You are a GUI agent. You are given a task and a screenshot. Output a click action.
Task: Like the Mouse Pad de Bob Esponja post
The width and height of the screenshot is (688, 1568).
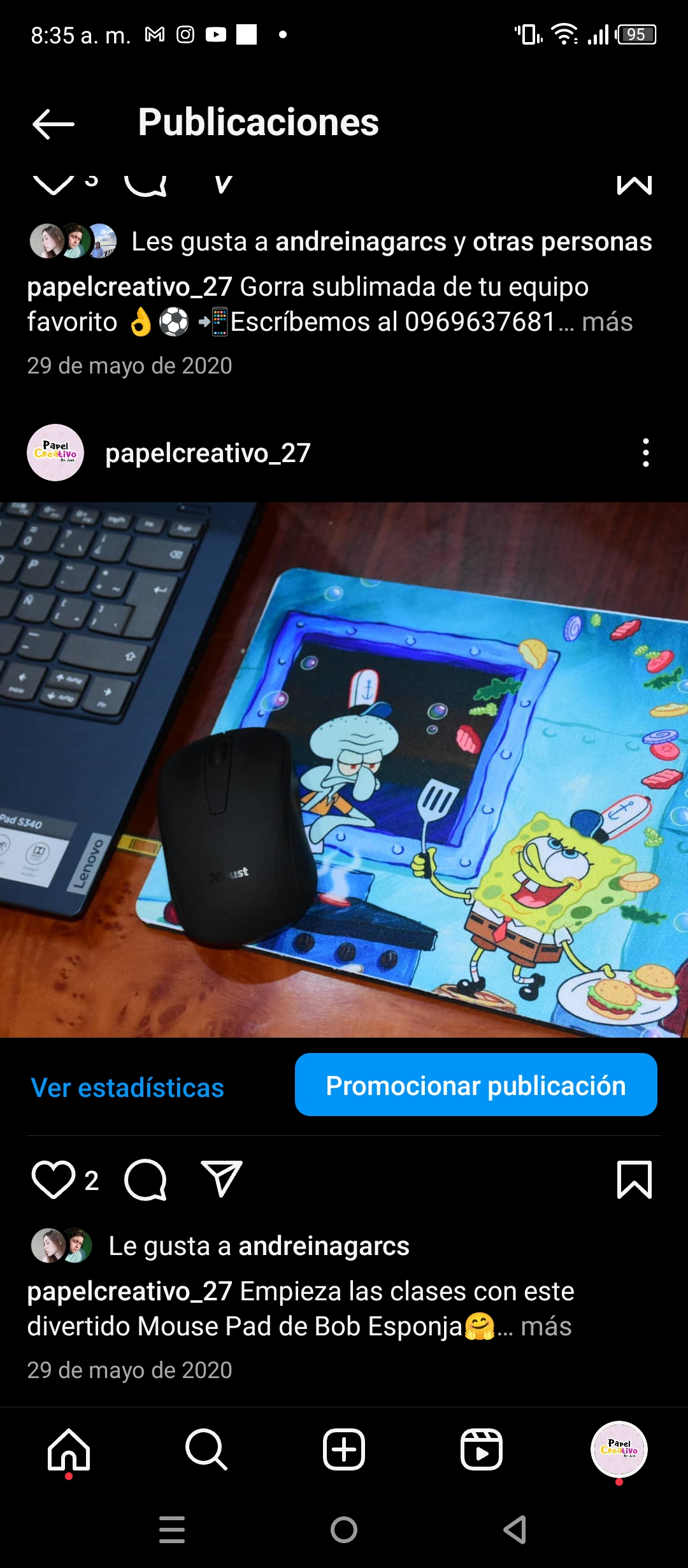(x=53, y=1180)
